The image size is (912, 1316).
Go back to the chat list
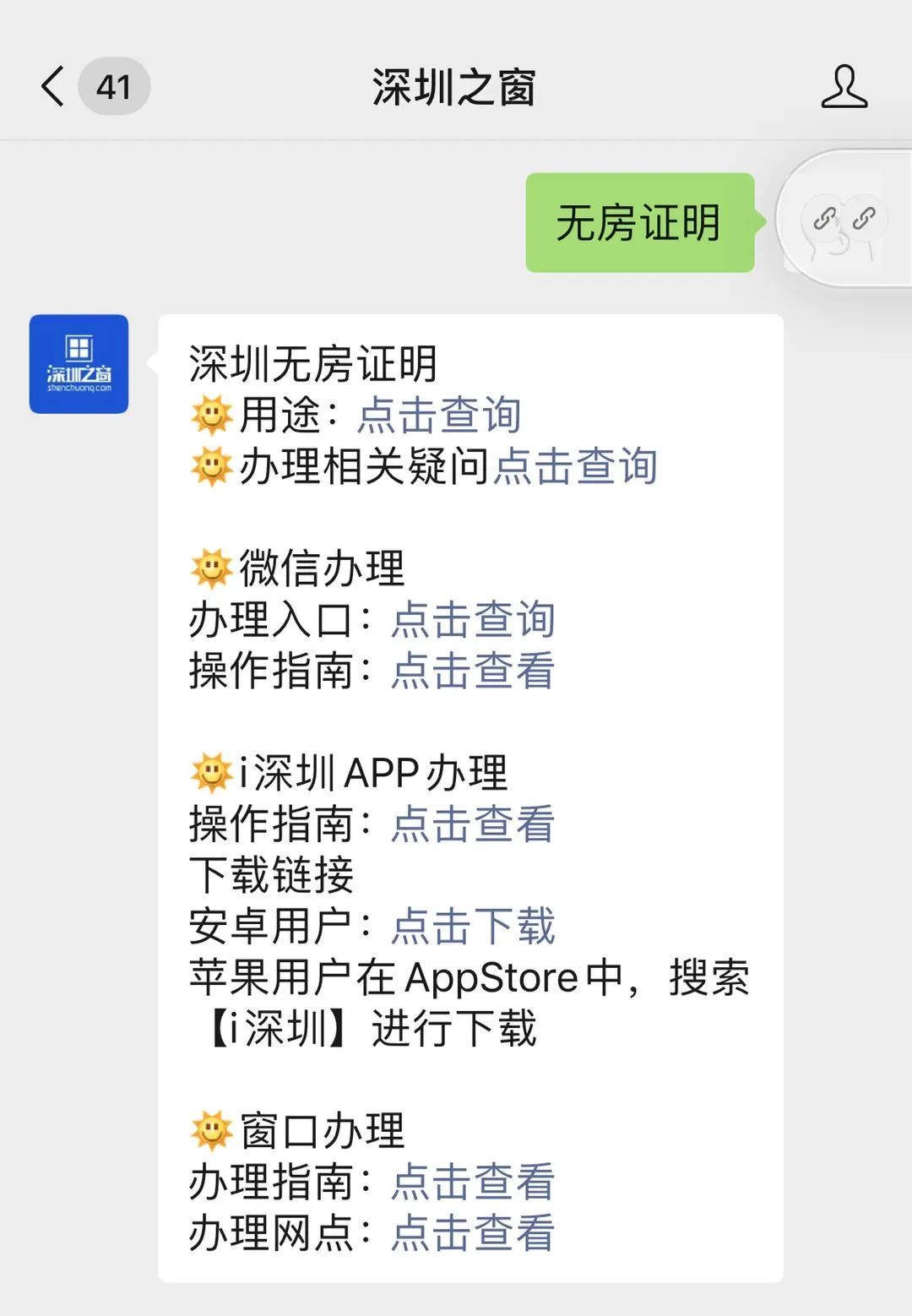[x=53, y=87]
